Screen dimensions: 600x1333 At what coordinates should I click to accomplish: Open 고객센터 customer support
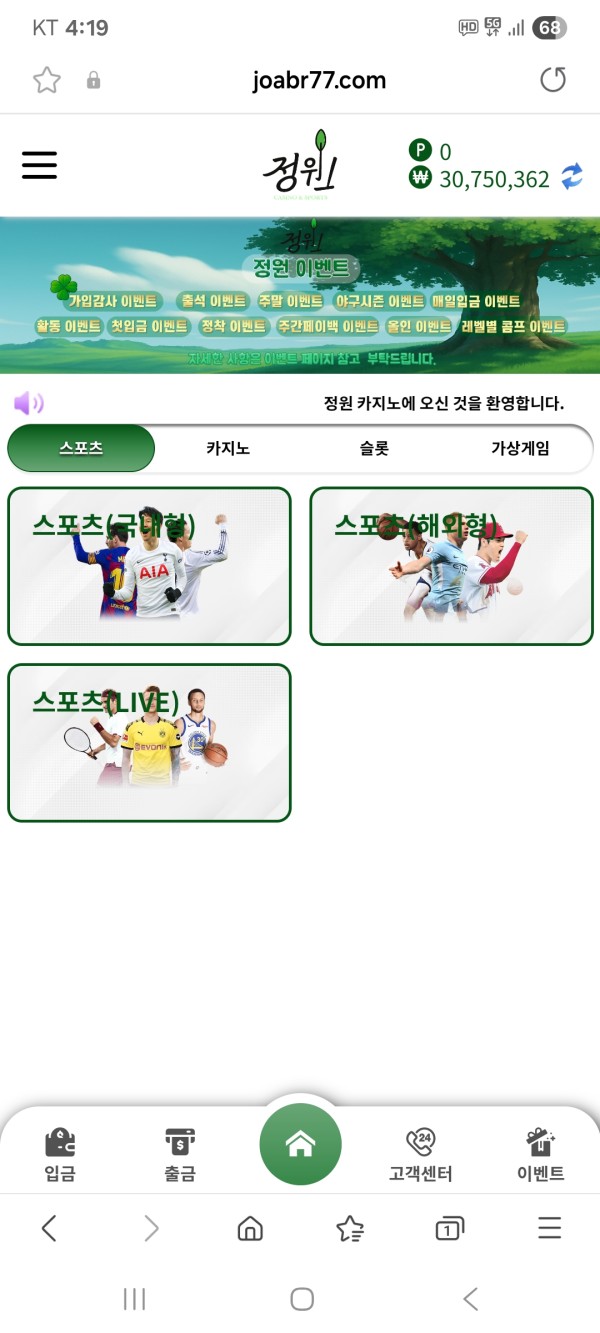pyautogui.click(x=421, y=1155)
